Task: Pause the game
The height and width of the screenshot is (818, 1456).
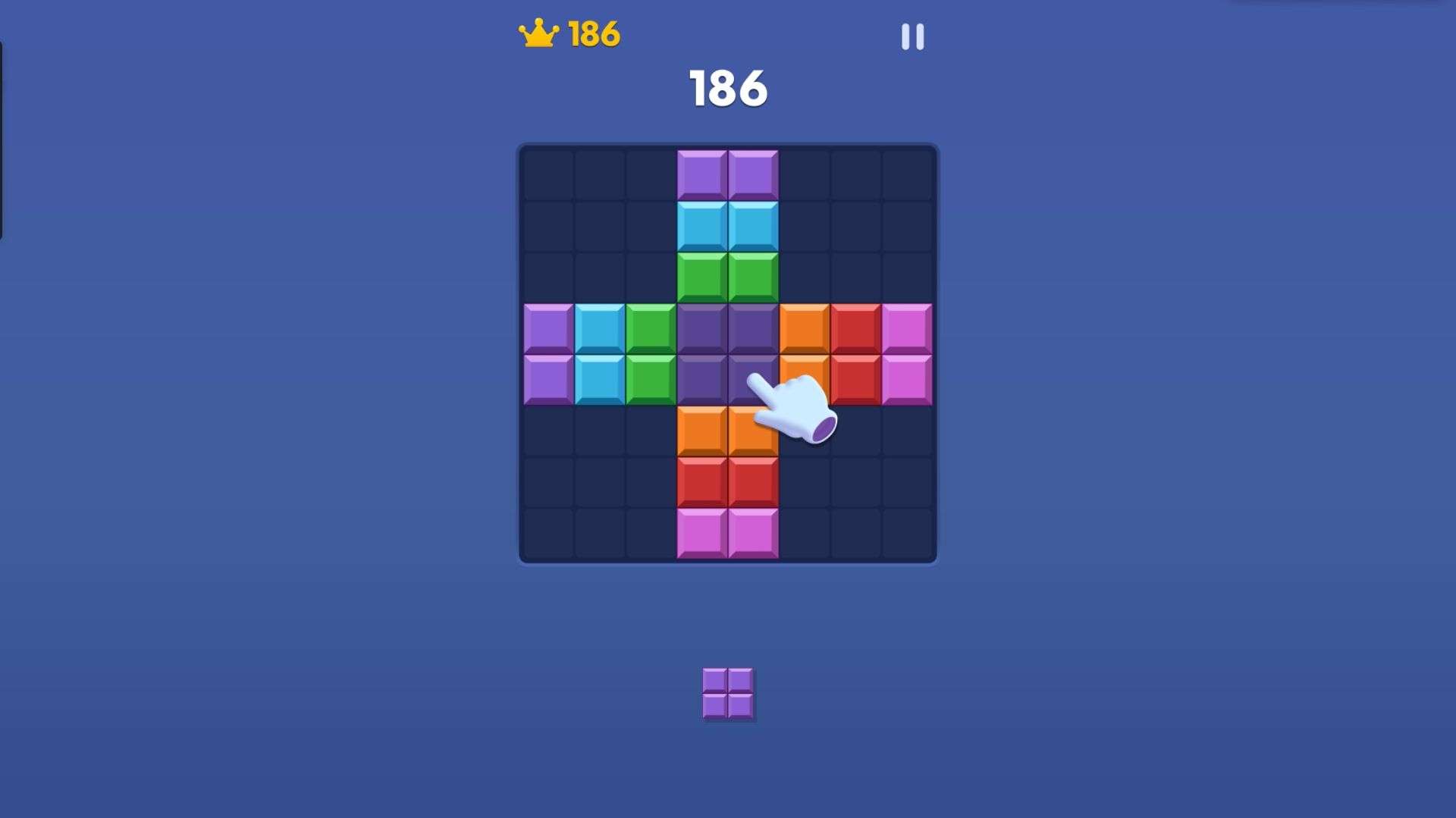Action: [912, 36]
